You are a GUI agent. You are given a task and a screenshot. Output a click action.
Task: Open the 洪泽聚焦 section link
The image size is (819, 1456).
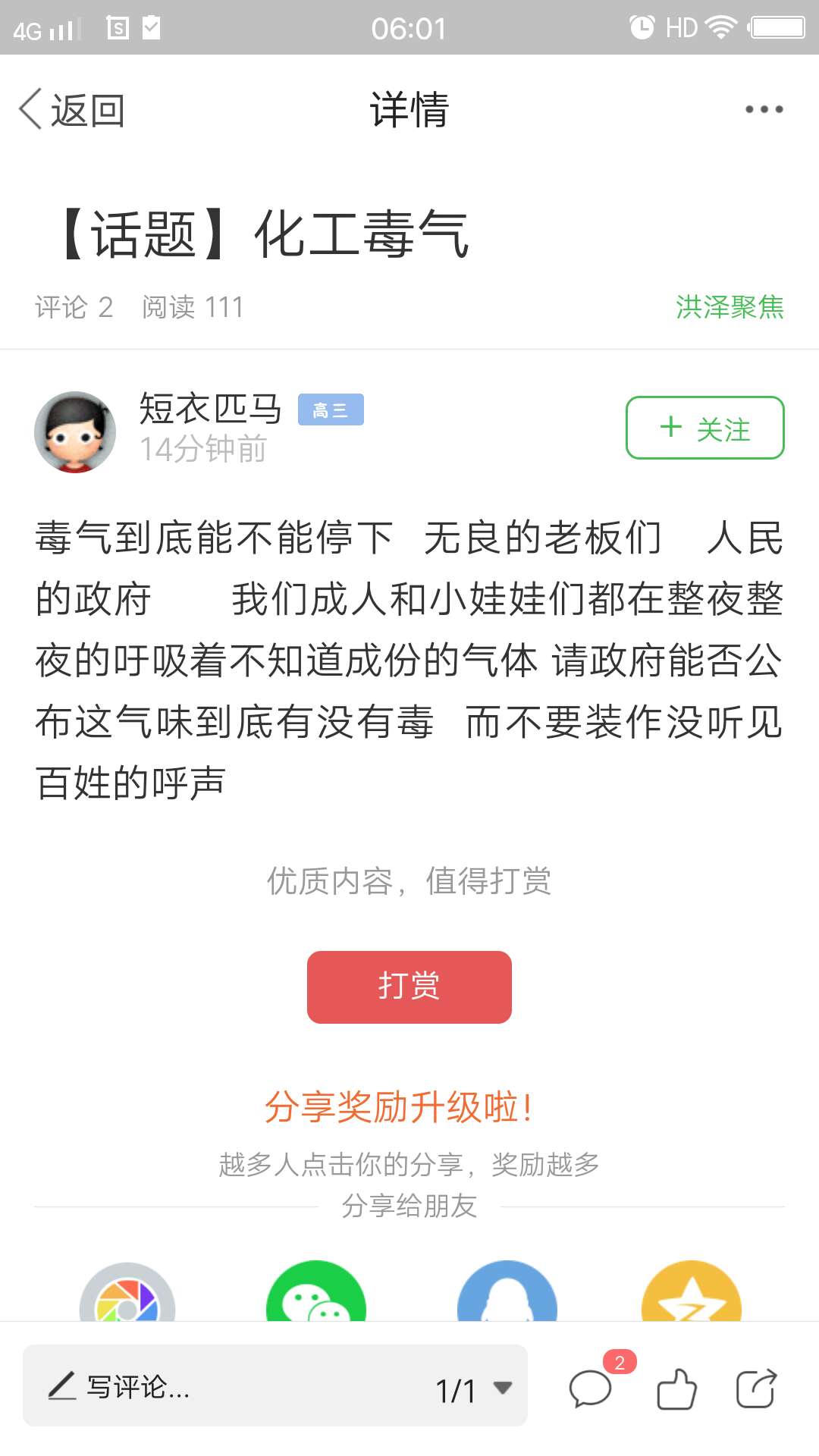pos(730,307)
